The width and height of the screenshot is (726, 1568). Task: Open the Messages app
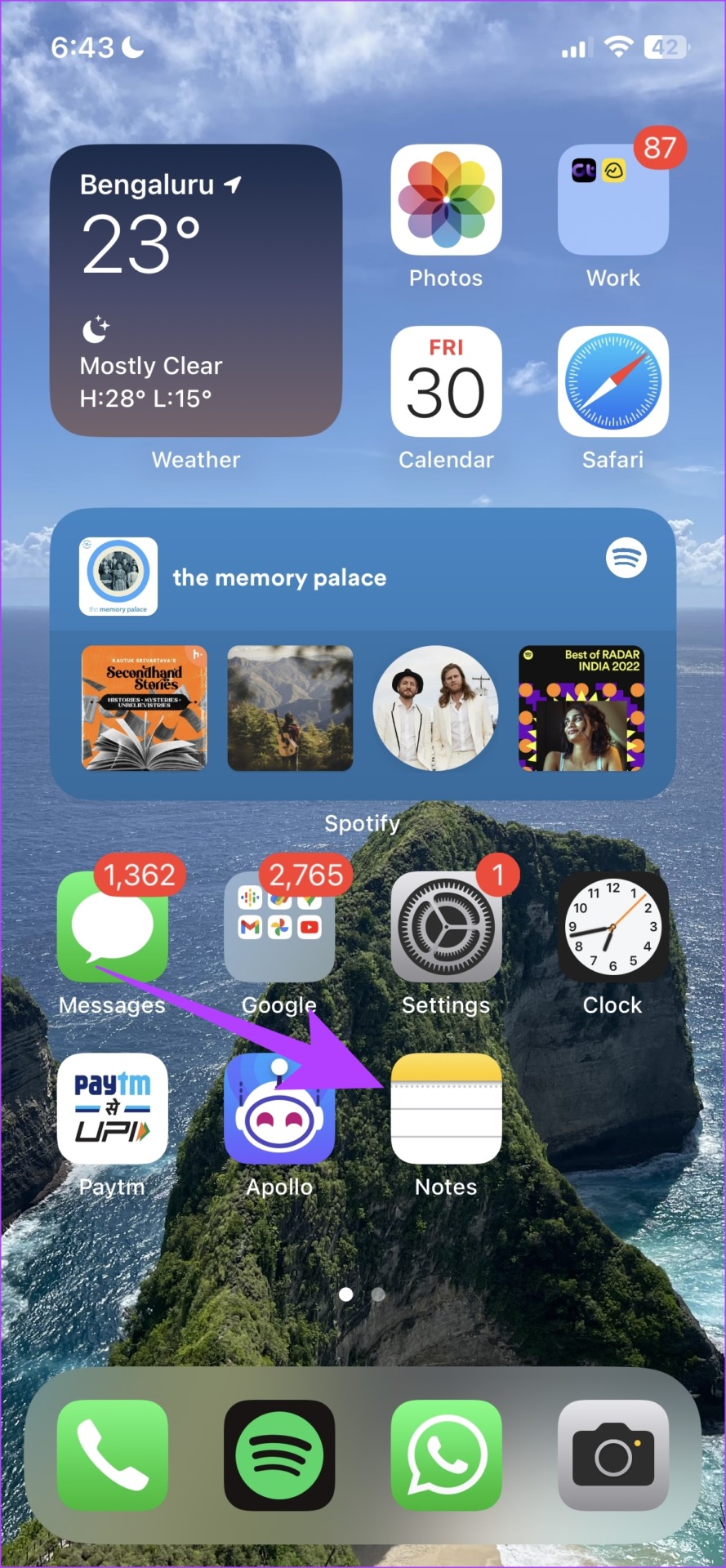coord(113,927)
